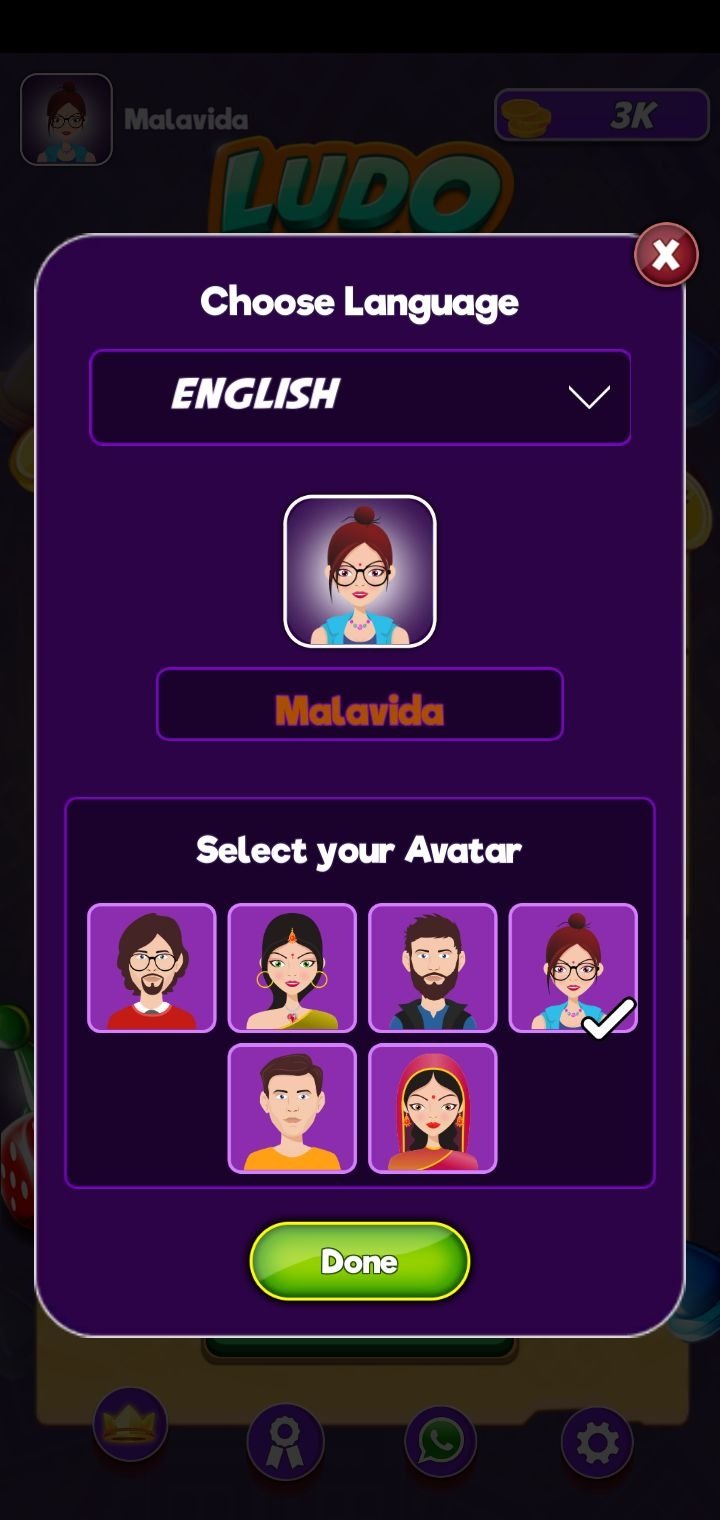Viewport: 720px width, 1520px height.
Task: Expand the English language dropdown
Action: (360, 397)
